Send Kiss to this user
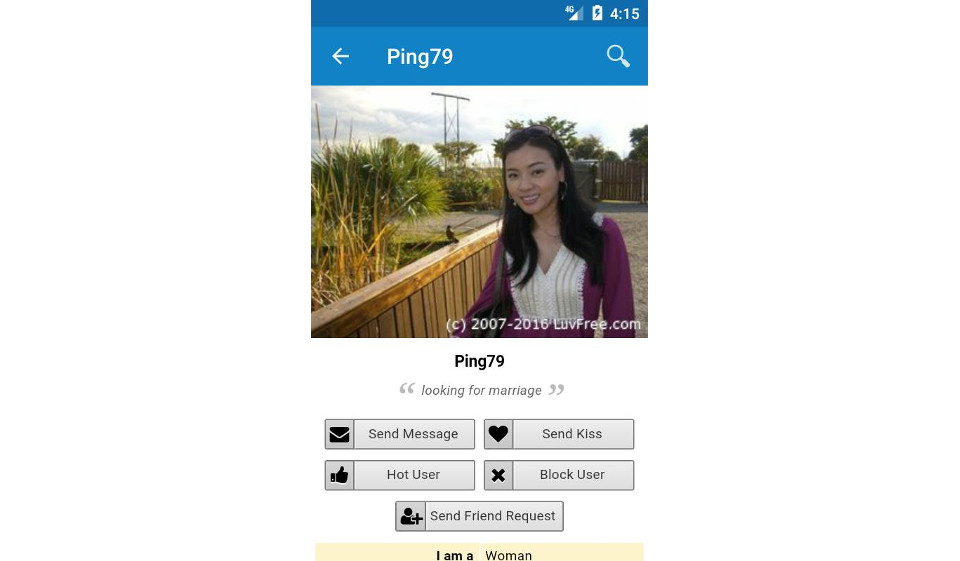Image resolution: width=960 pixels, height=561 pixels. (x=559, y=434)
